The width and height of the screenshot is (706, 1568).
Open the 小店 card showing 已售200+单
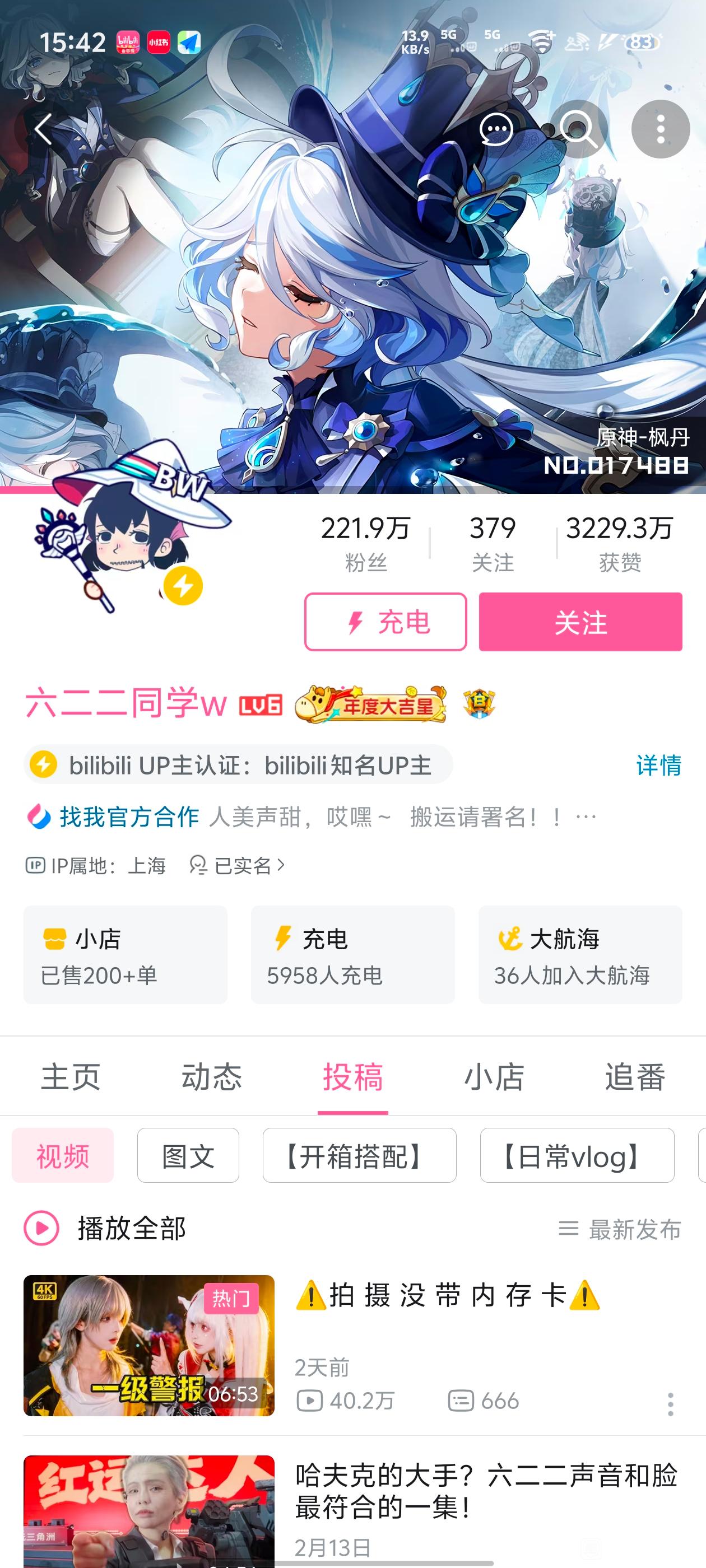(126, 954)
